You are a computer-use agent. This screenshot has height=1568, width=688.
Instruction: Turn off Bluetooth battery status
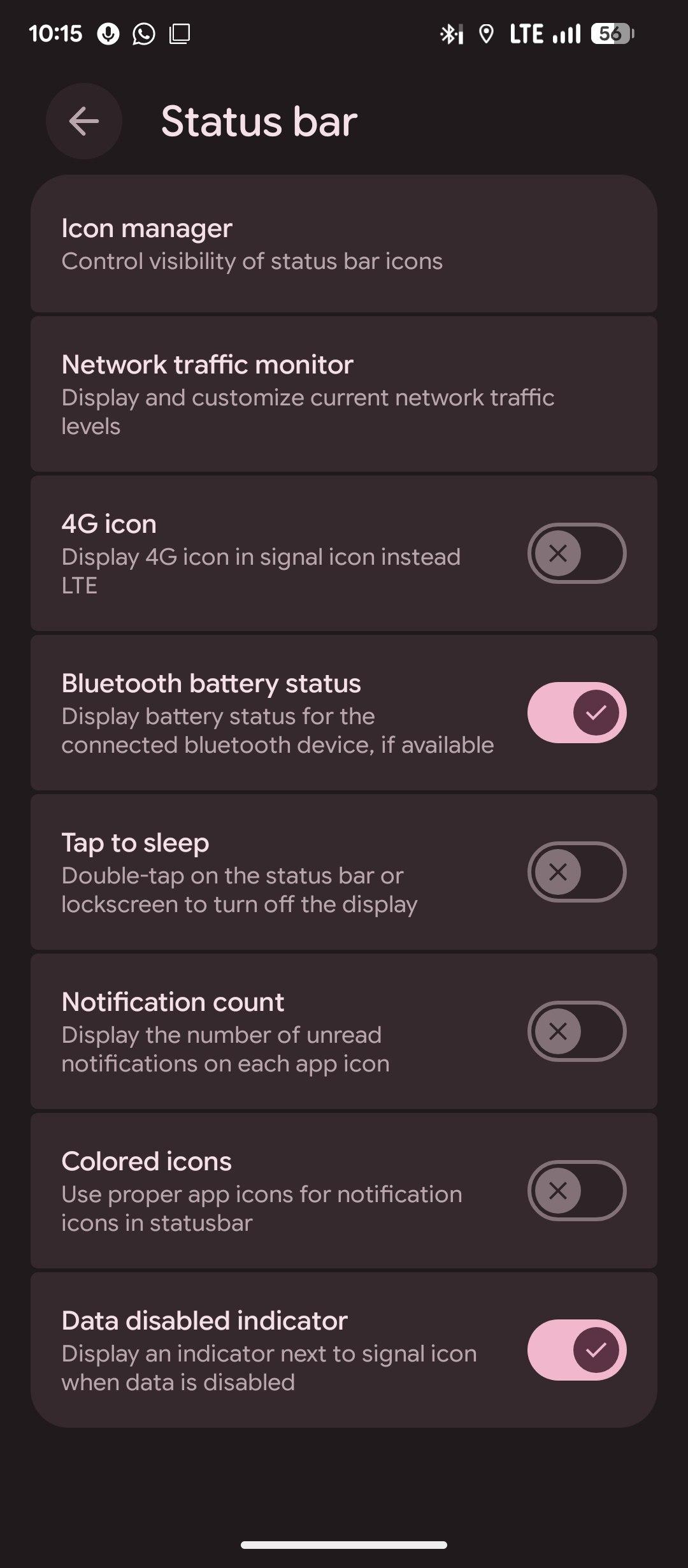click(577, 713)
